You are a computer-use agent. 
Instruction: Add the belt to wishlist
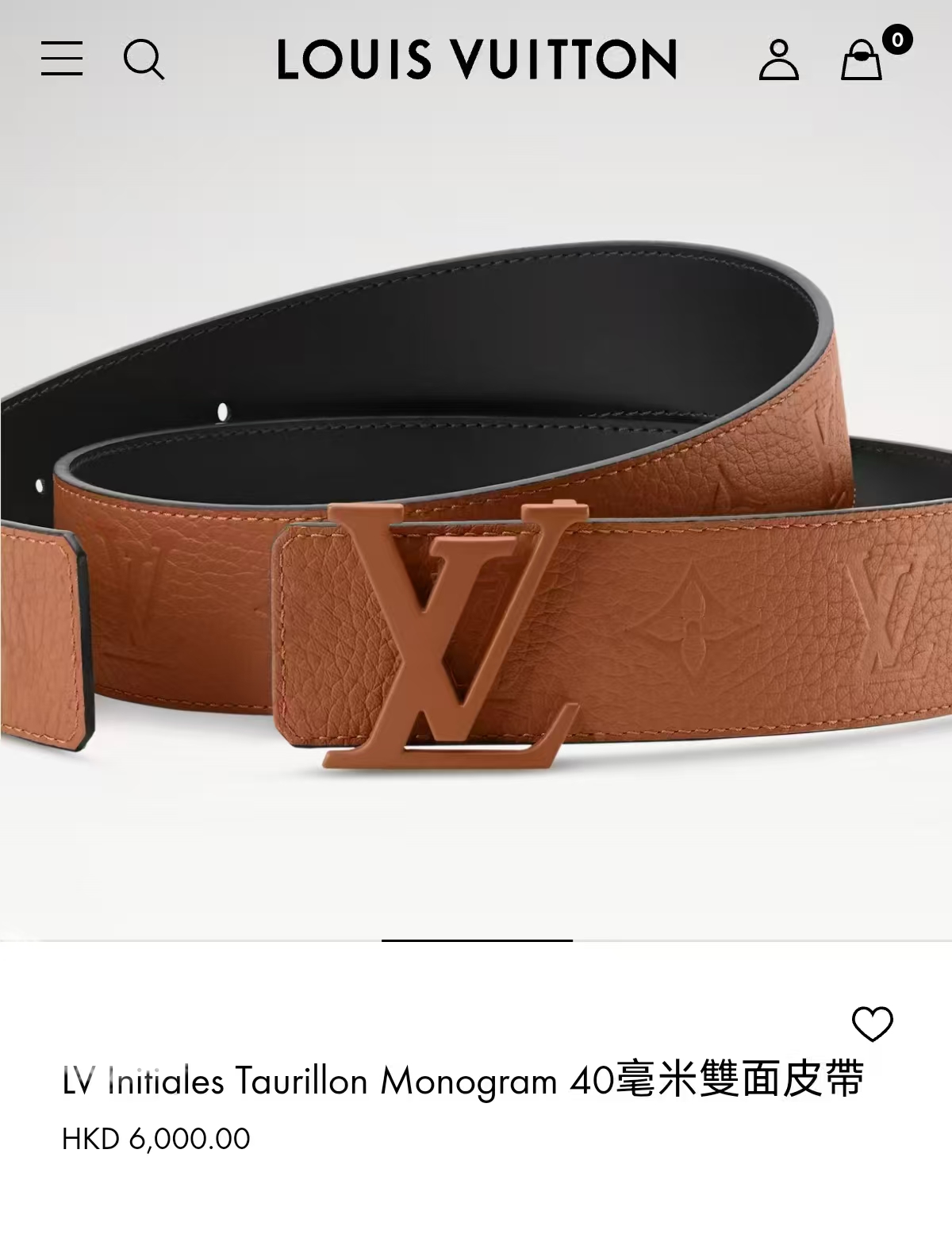tap(872, 1024)
